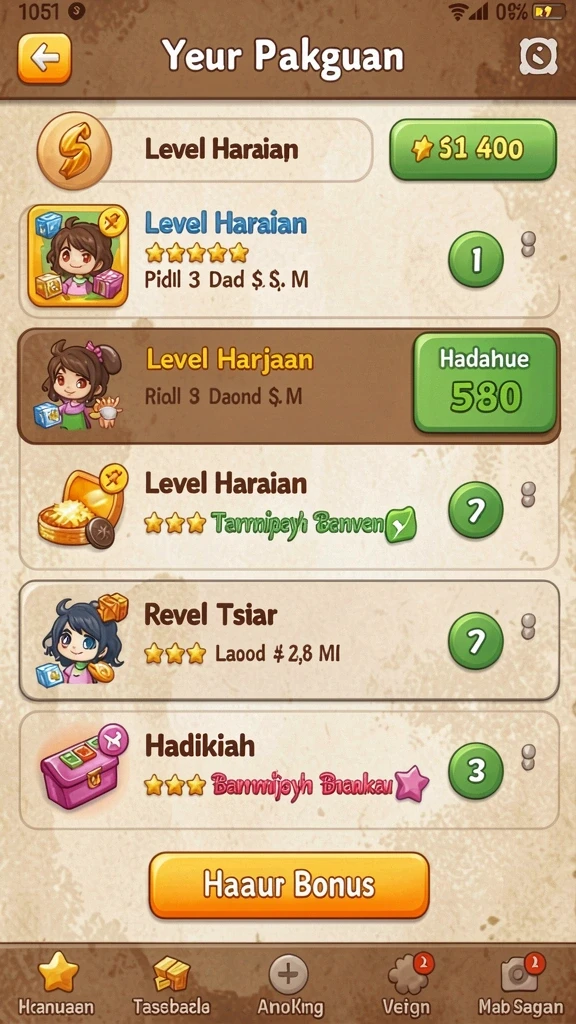The width and height of the screenshot is (576, 1024).
Task: Tap the green 3 badge on Hadikiah
Action: (476, 771)
